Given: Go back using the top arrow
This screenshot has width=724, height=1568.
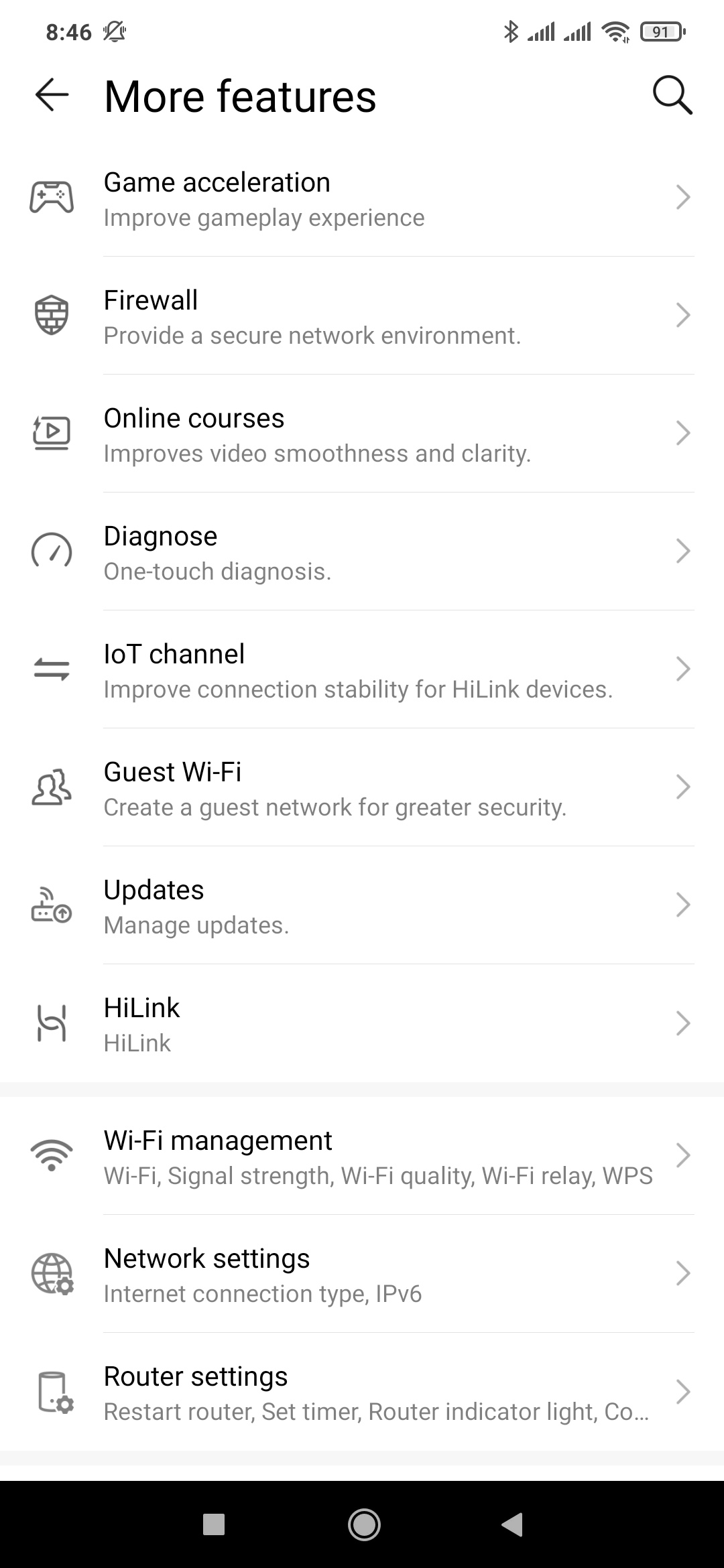Looking at the screenshot, I should (x=52, y=94).
